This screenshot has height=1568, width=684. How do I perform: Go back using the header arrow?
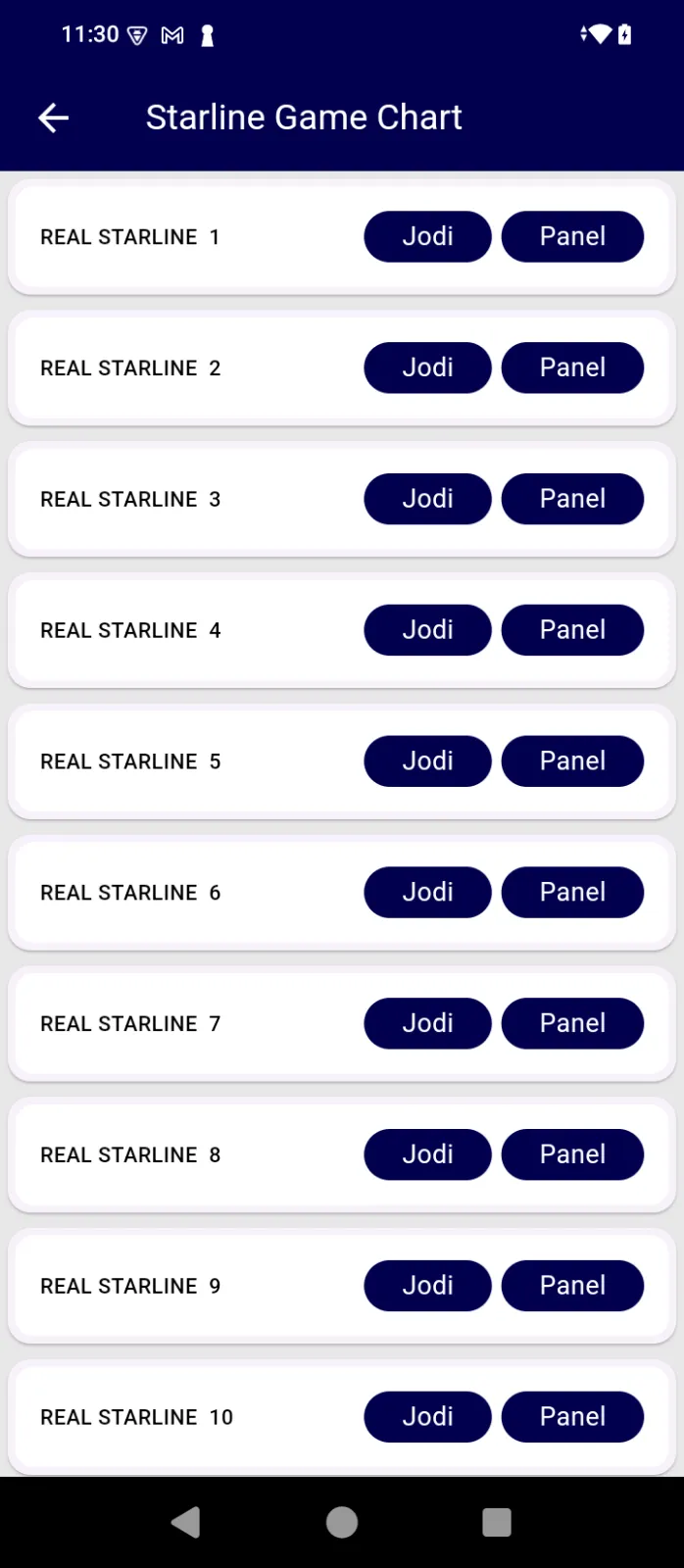point(54,119)
